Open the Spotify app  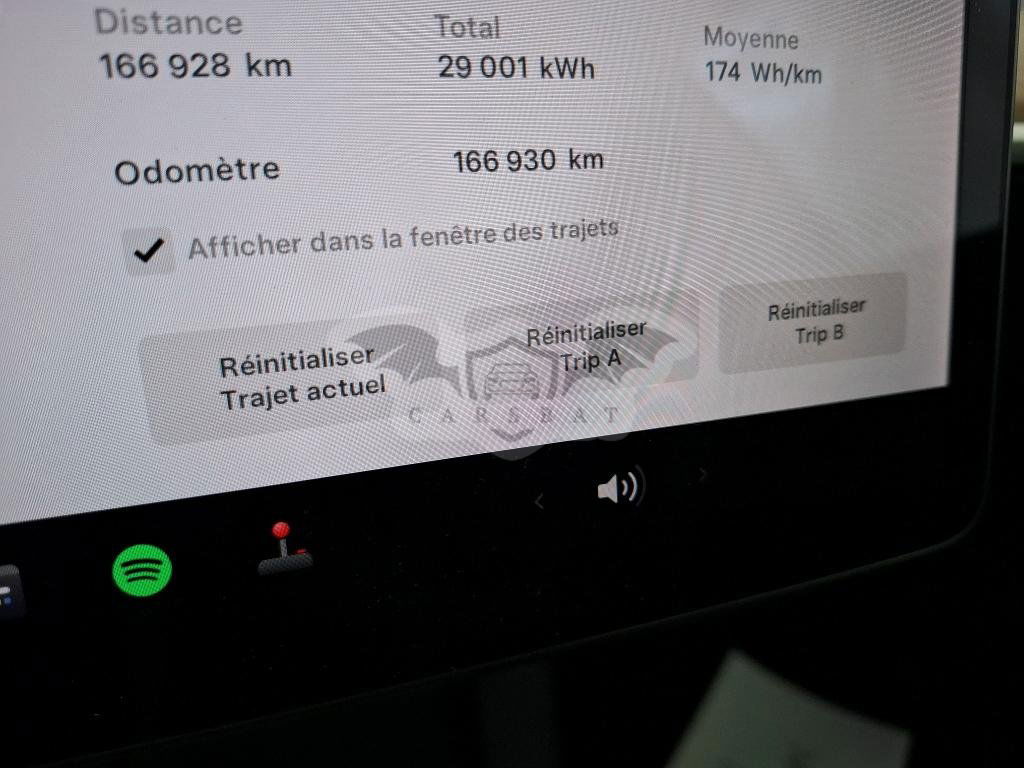(142, 571)
